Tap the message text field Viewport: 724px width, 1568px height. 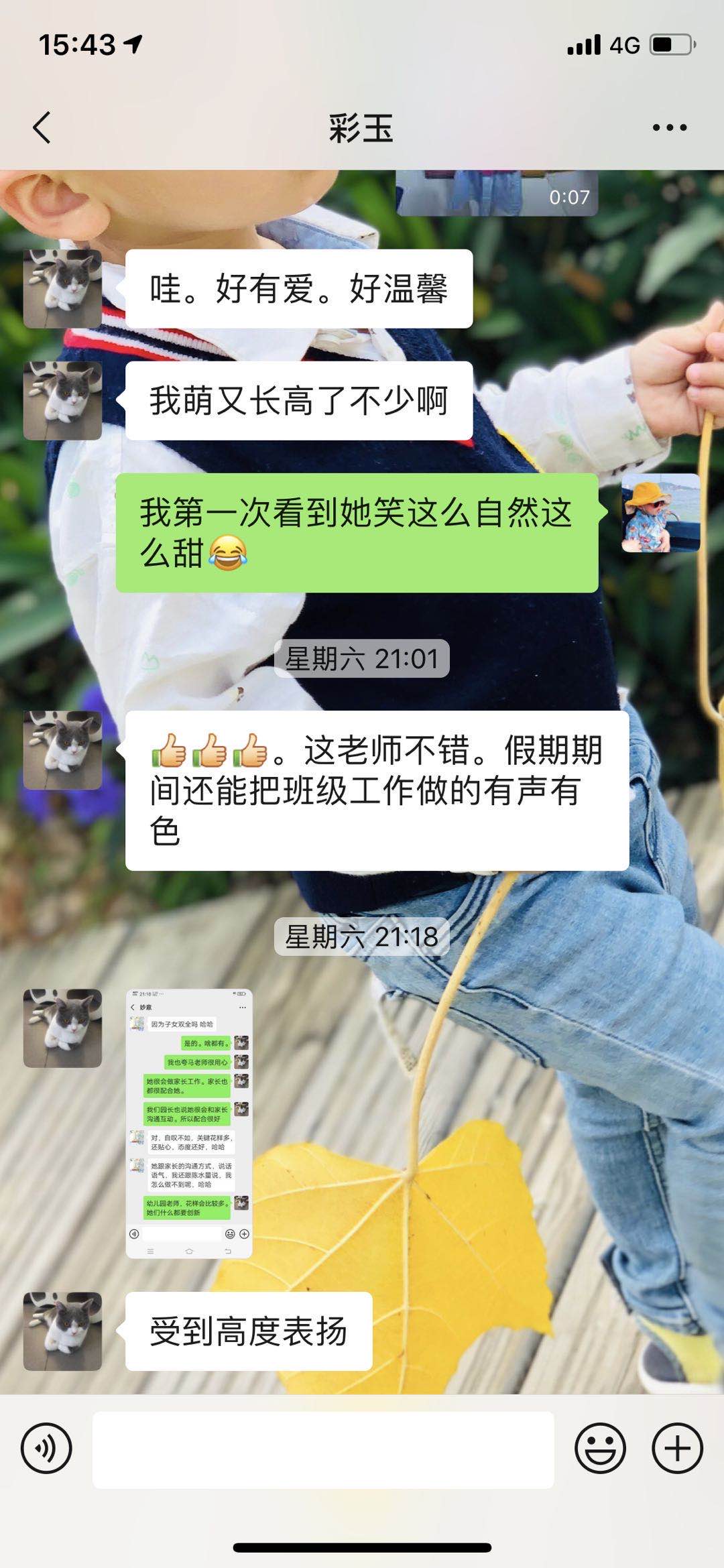pos(323,1449)
